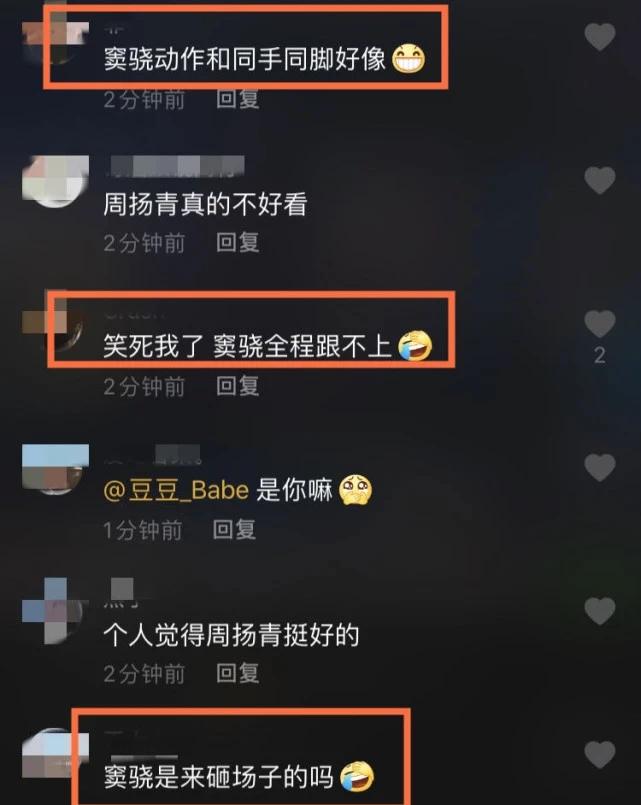This screenshot has width=641, height=805.
Task: Like the comment mentioning @豆豆_Babe
Action: [599, 467]
